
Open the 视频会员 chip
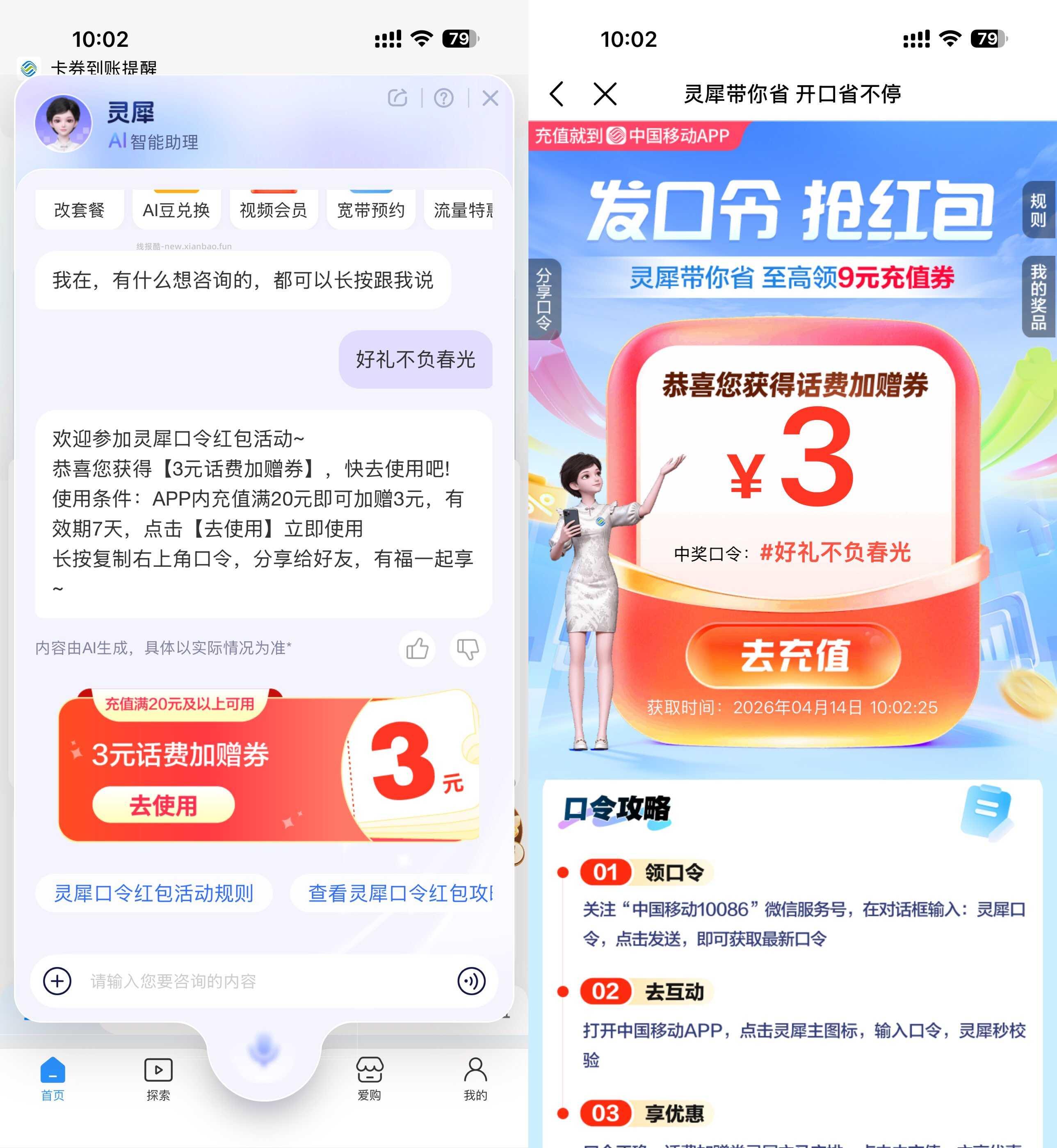[x=274, y=210]
